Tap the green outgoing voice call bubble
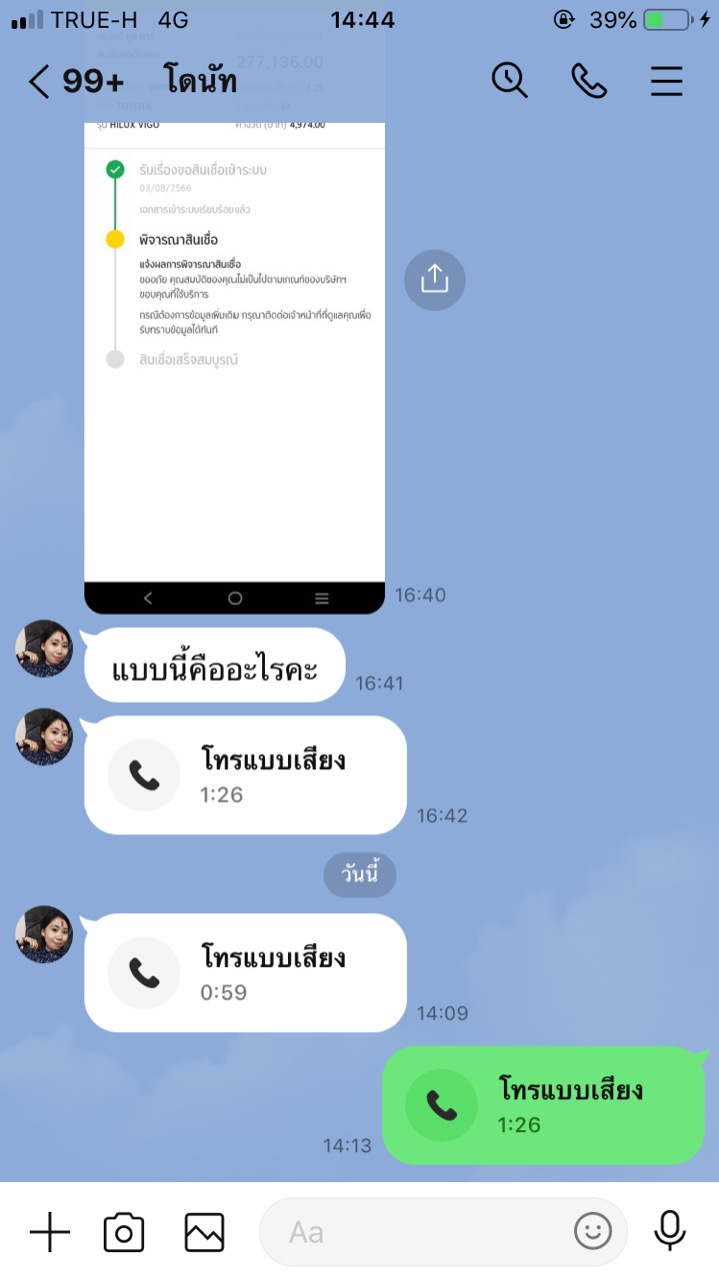 point(544,1105)
